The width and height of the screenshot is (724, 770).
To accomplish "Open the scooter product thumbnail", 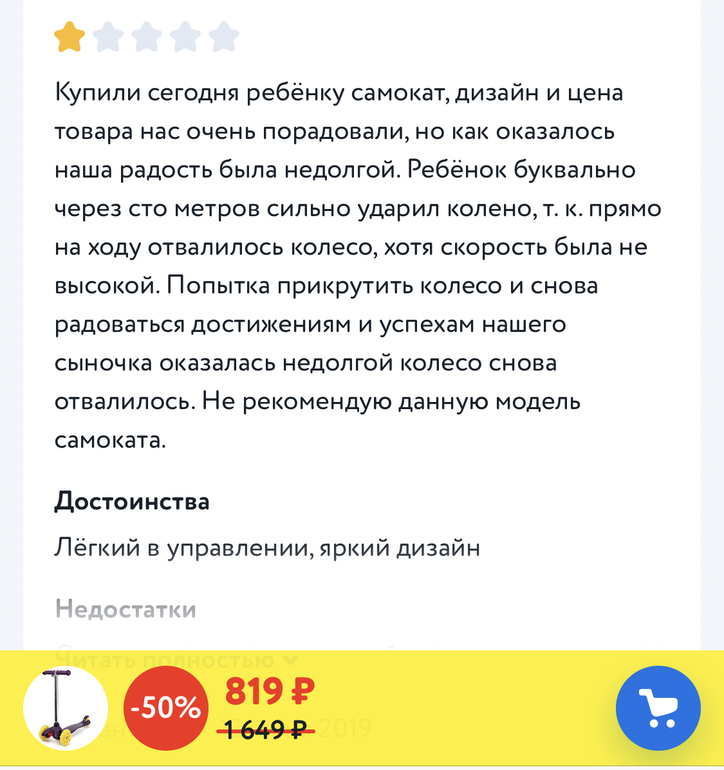I will pos(64,709).
